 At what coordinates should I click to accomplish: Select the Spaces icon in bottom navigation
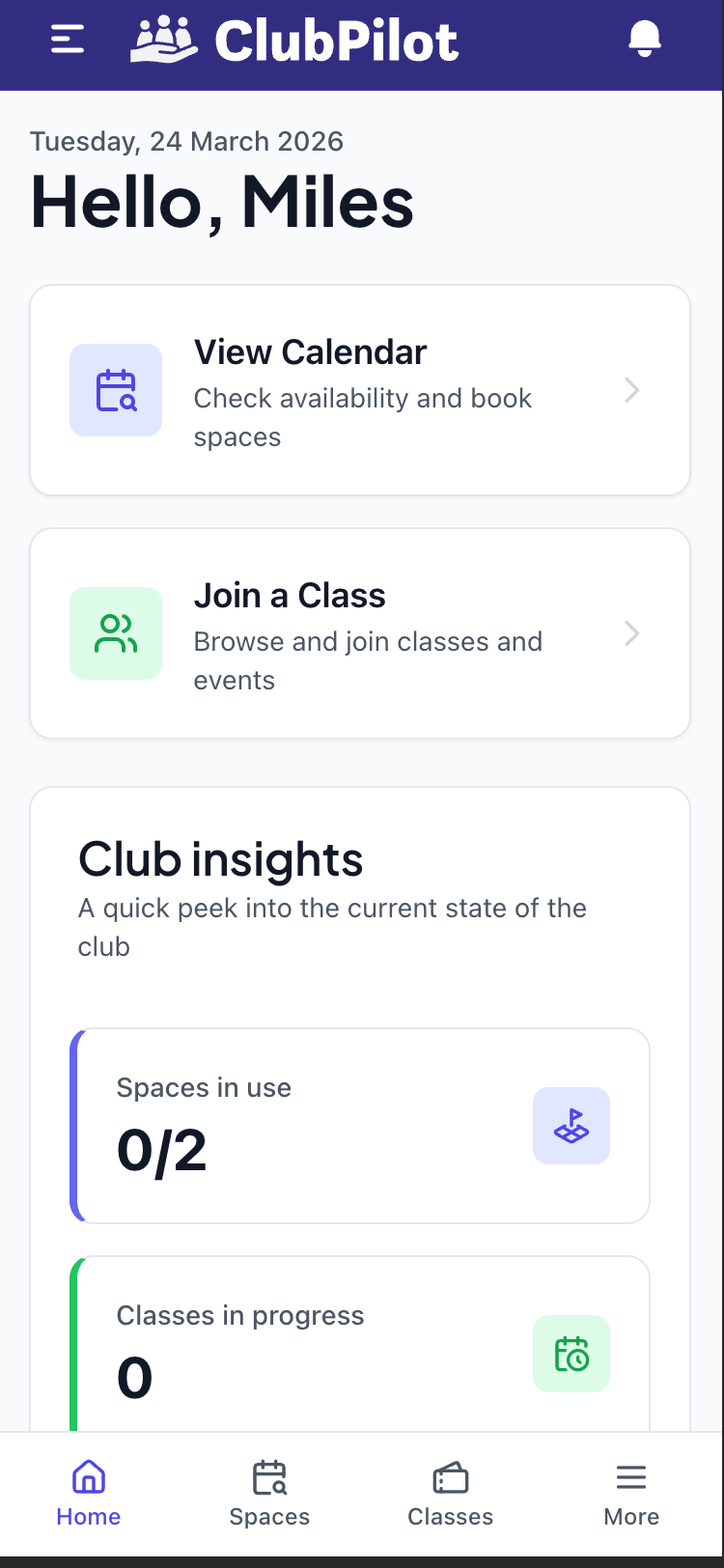tap(269, 1476)
